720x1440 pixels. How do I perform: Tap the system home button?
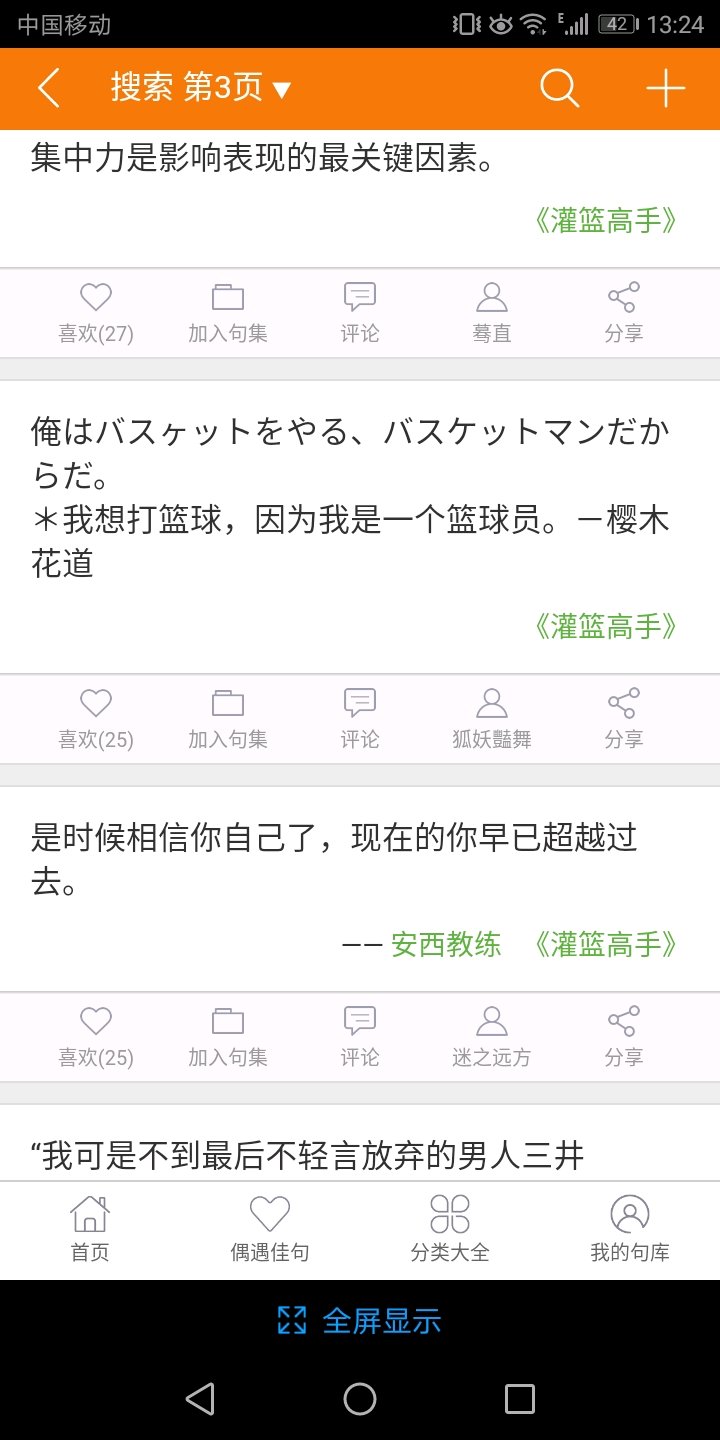click(x=360, y=1399)
